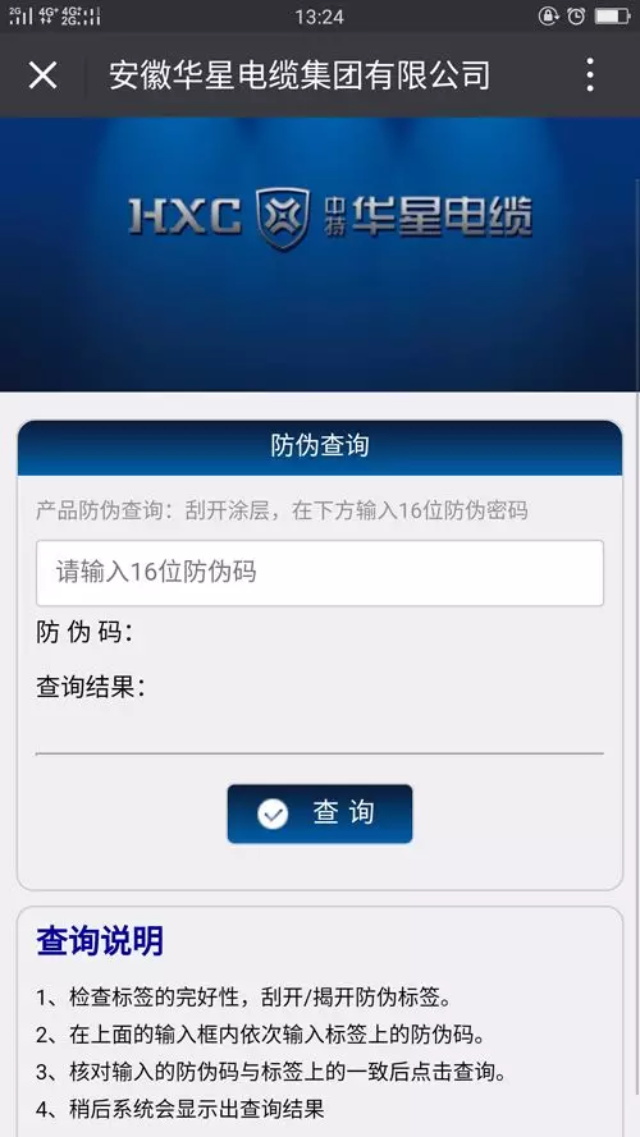Viewport: 640px width, 1137px height.
Task: Close the 安徽华星电缆集团有限公司 webpage
Action: click(x=43, y=75)
